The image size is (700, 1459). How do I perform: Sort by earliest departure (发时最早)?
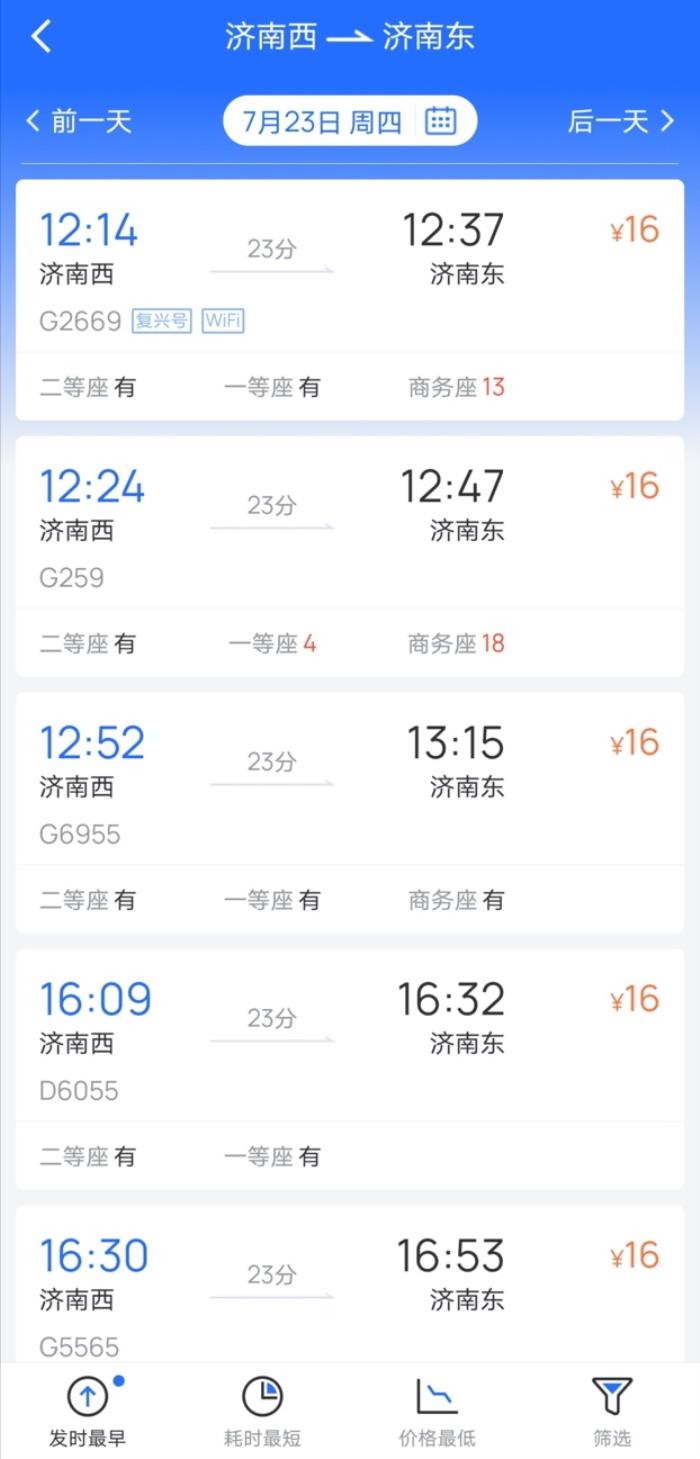pyautogui.click(x=88, y=1411)
